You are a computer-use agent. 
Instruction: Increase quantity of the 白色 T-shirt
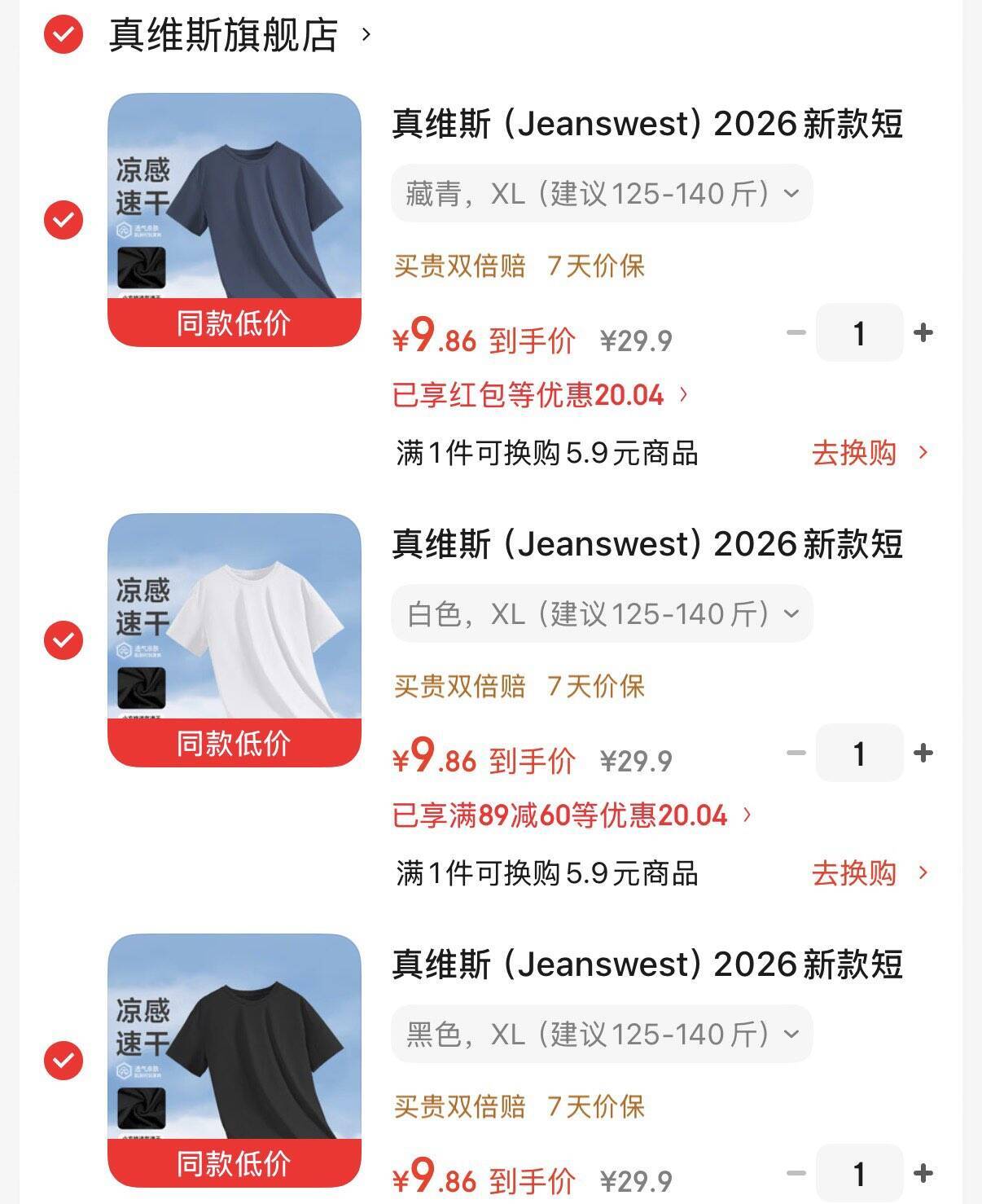coord(923,753)
